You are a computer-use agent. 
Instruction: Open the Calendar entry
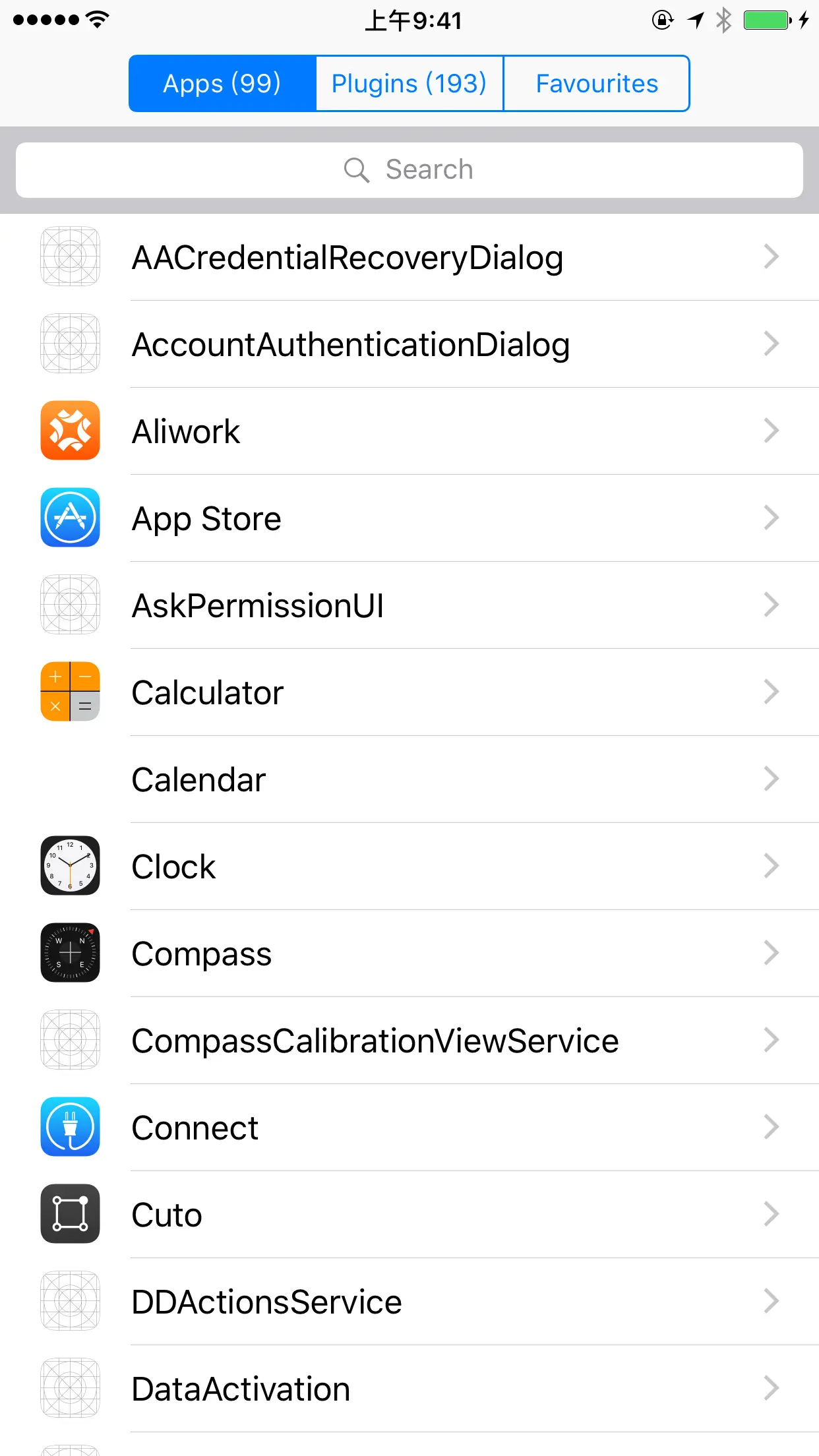(409, 779)
